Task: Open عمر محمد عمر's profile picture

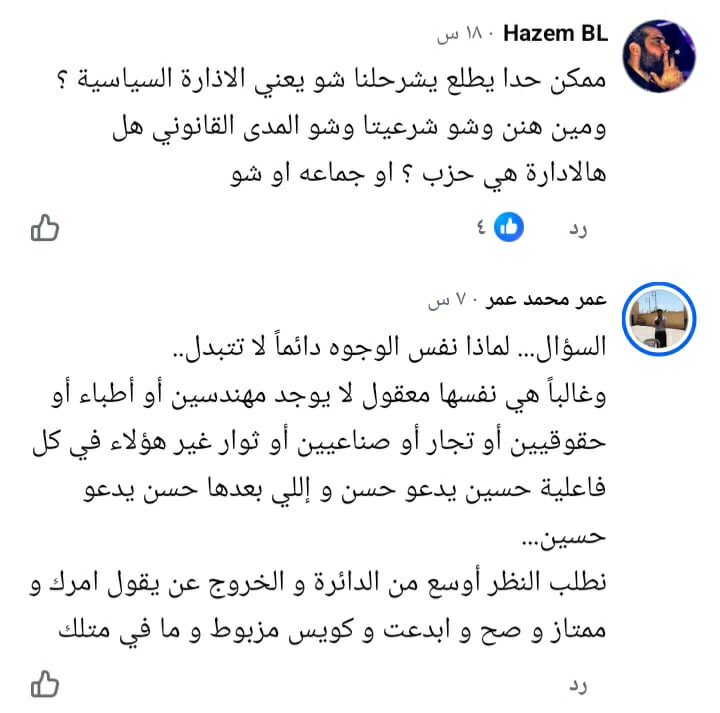Action: pos(658,319)
